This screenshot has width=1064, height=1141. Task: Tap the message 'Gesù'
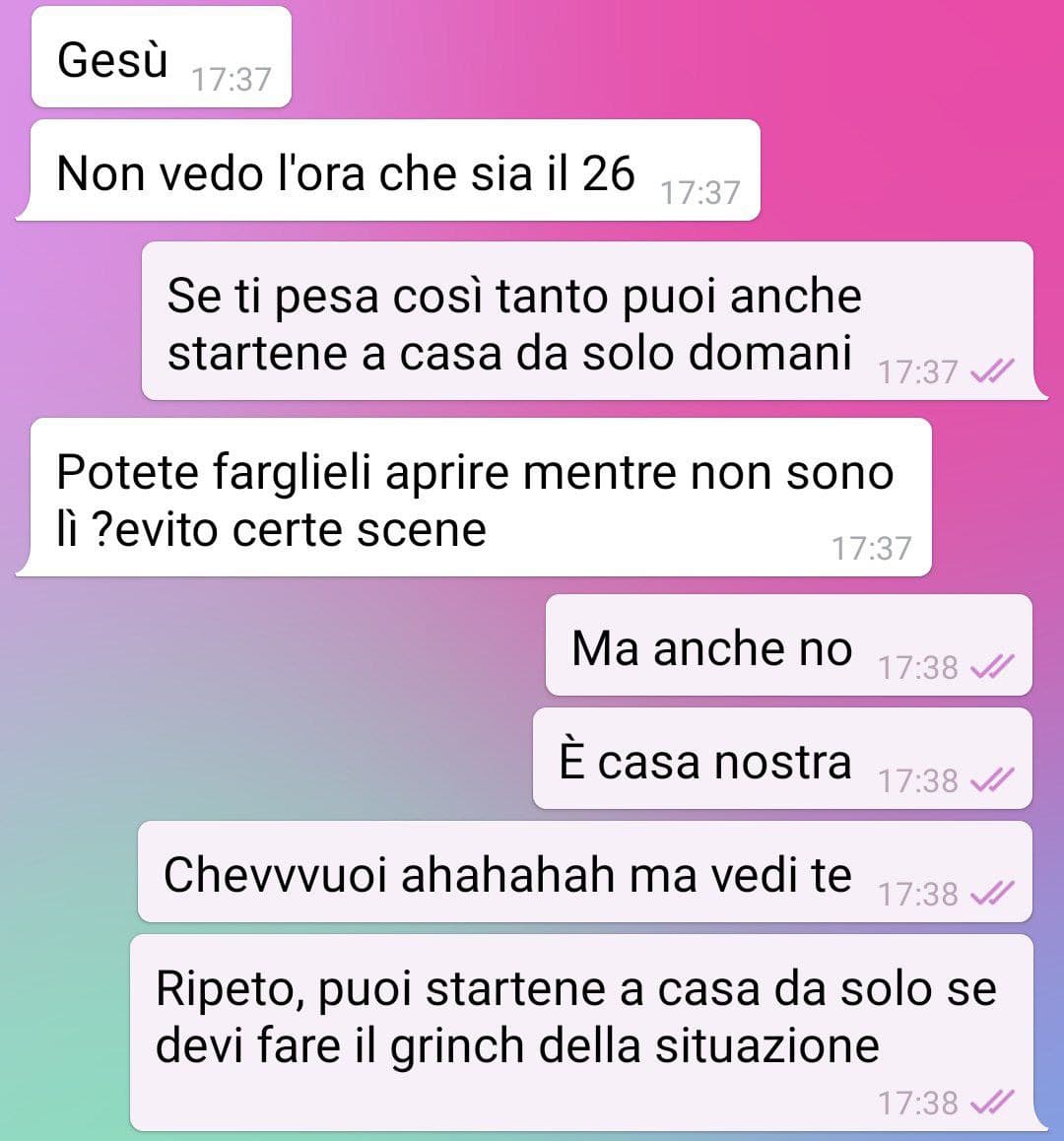pyautogui.click(x=161, y=58)
